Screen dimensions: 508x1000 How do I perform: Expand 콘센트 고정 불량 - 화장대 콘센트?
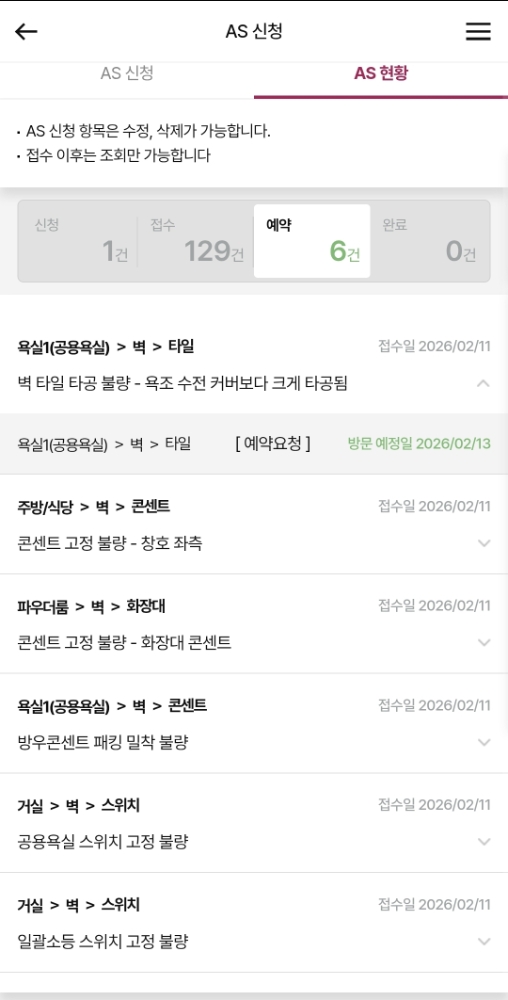coord(254,624)
